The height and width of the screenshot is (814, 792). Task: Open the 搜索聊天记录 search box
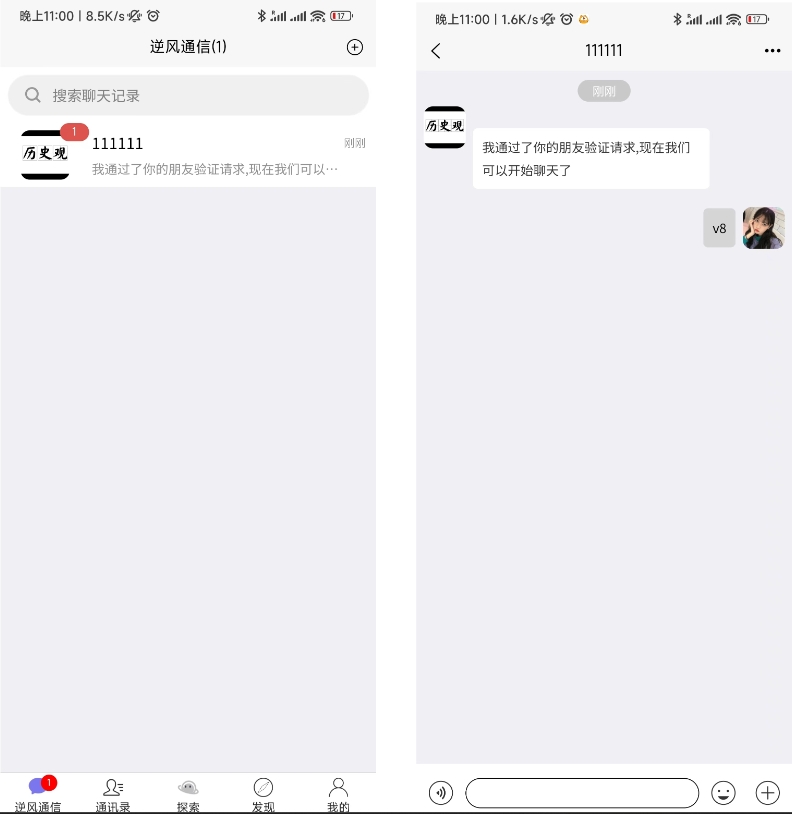(188, 95)
